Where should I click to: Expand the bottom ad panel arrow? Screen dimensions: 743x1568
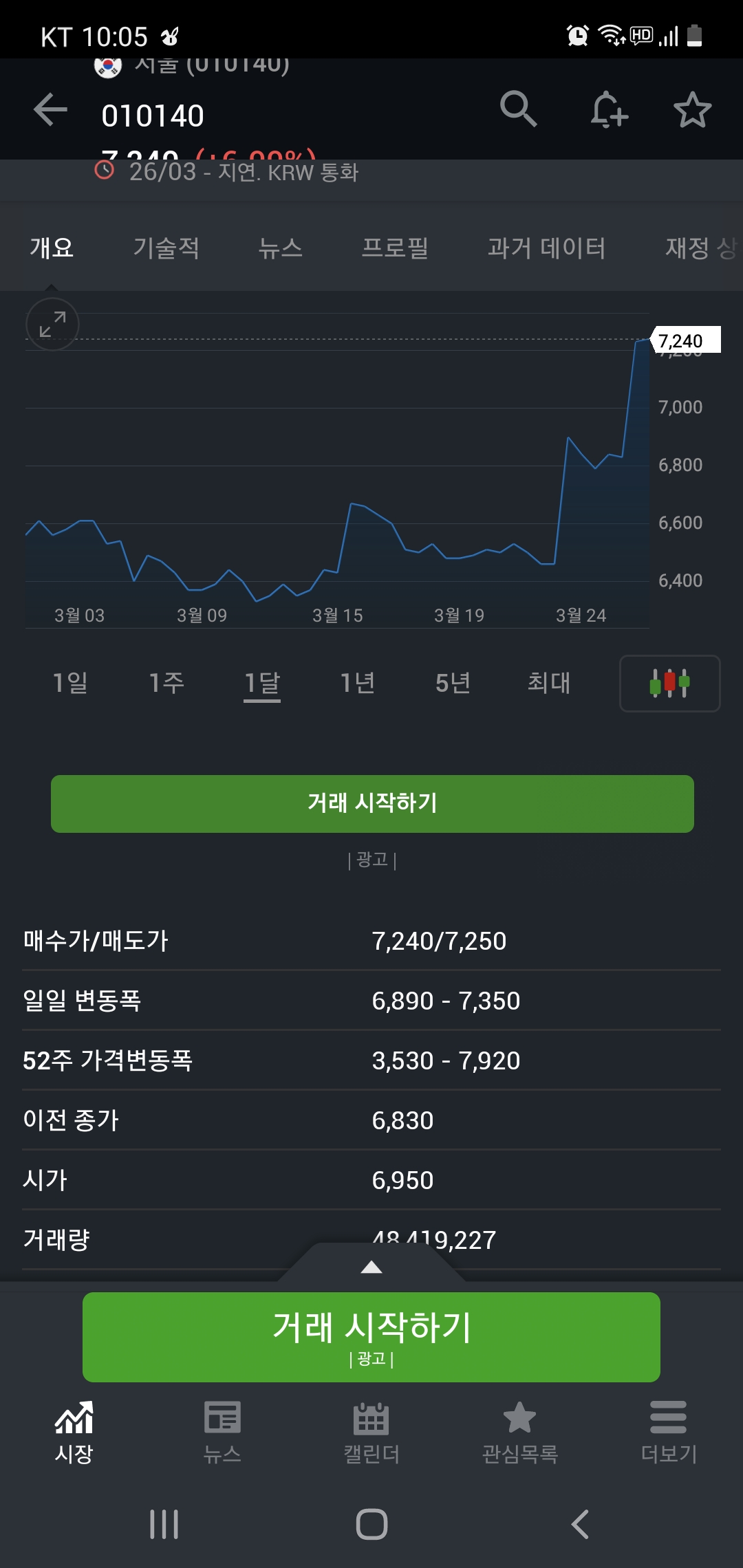tap(371, 1267)
